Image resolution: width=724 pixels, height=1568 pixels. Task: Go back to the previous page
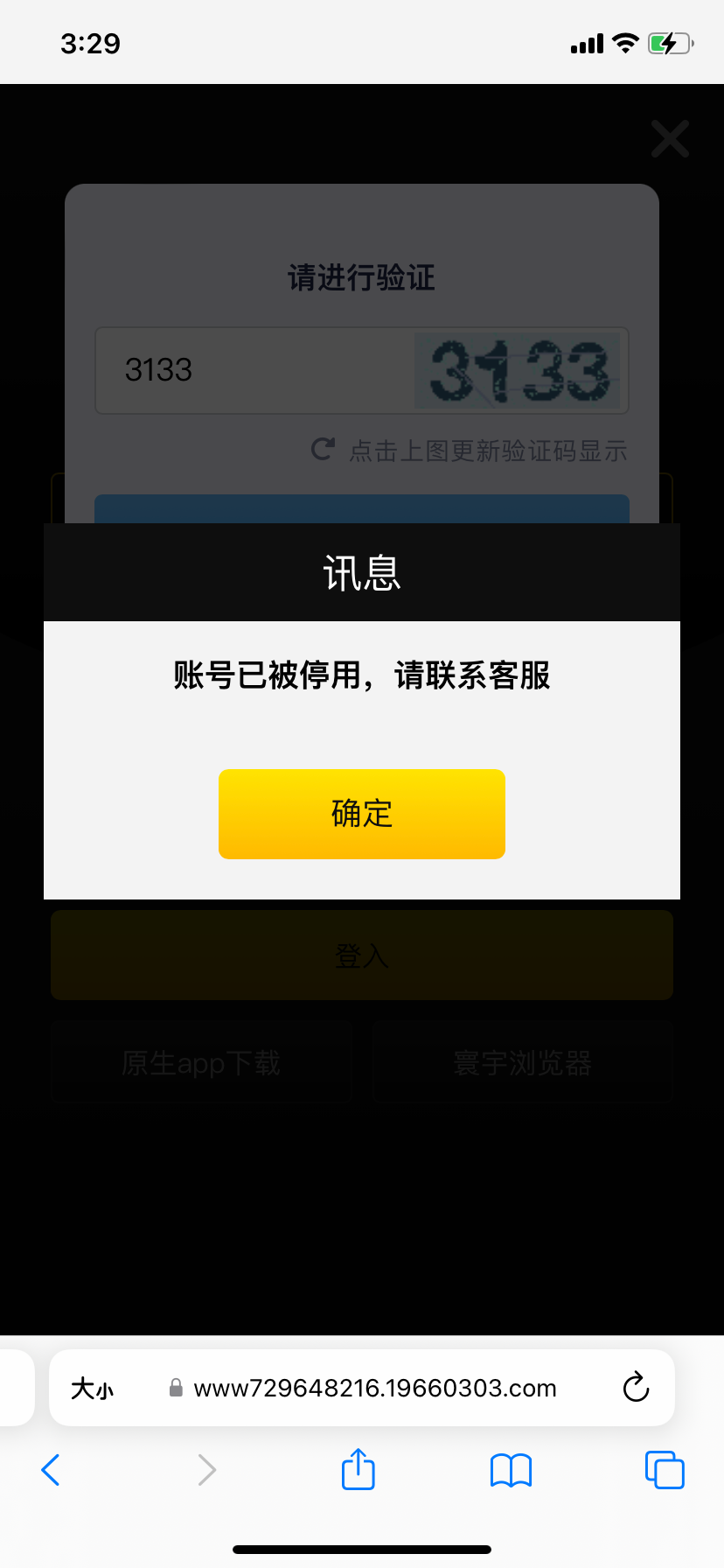click(x=51, y=1470)
